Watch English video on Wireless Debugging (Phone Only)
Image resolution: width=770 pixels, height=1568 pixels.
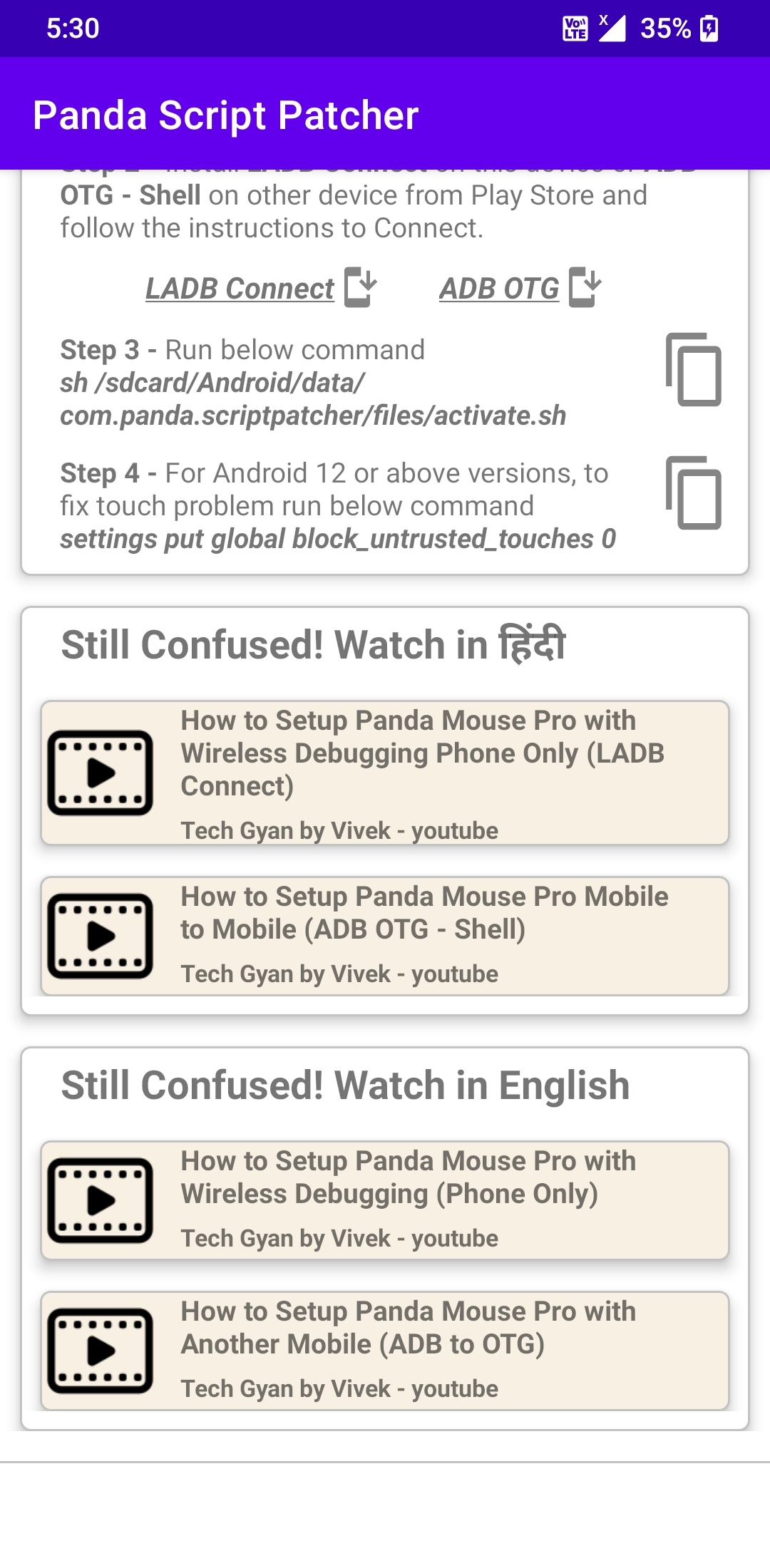point(385,1200)
